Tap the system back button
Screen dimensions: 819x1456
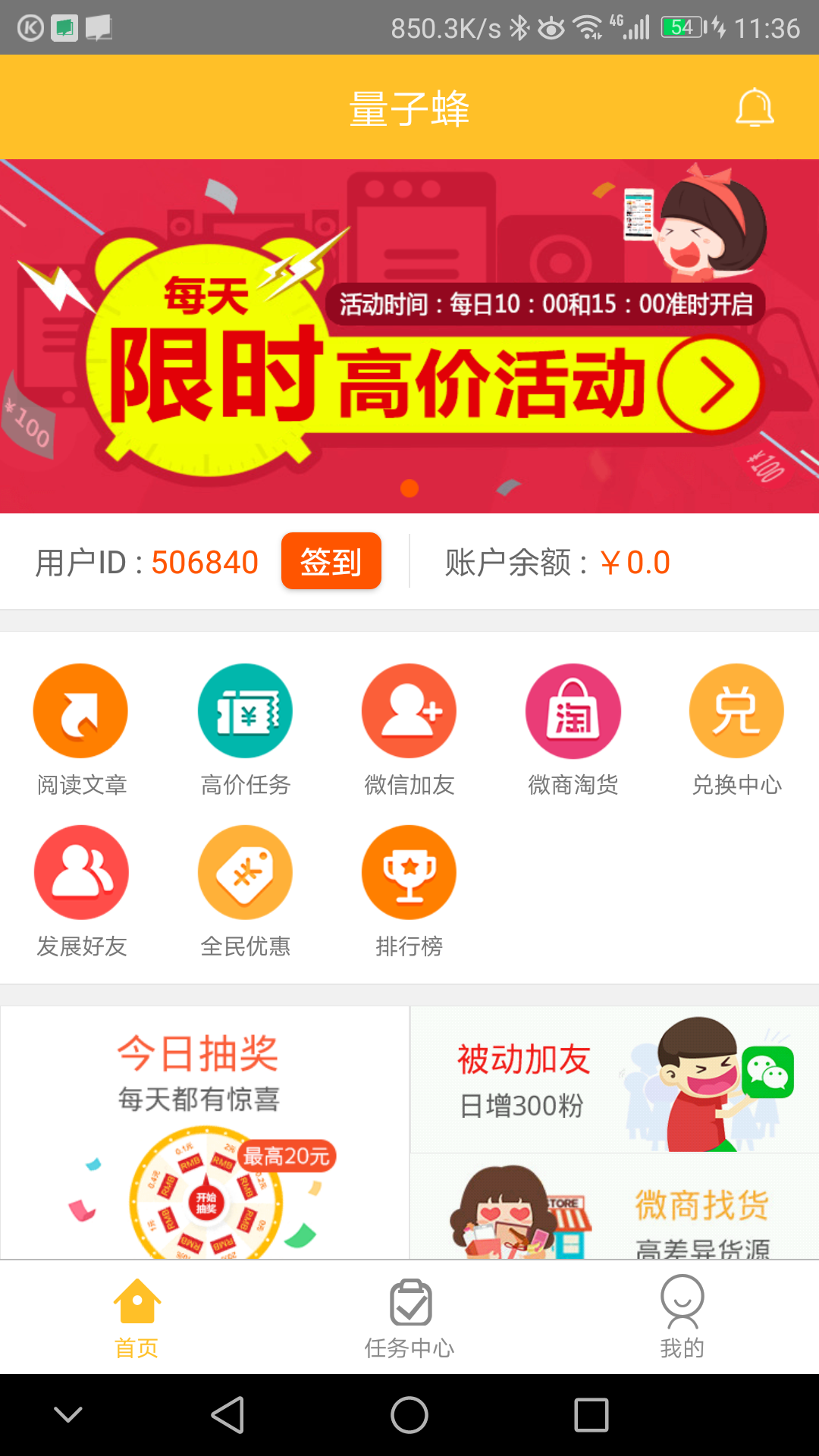[227, 1415]
